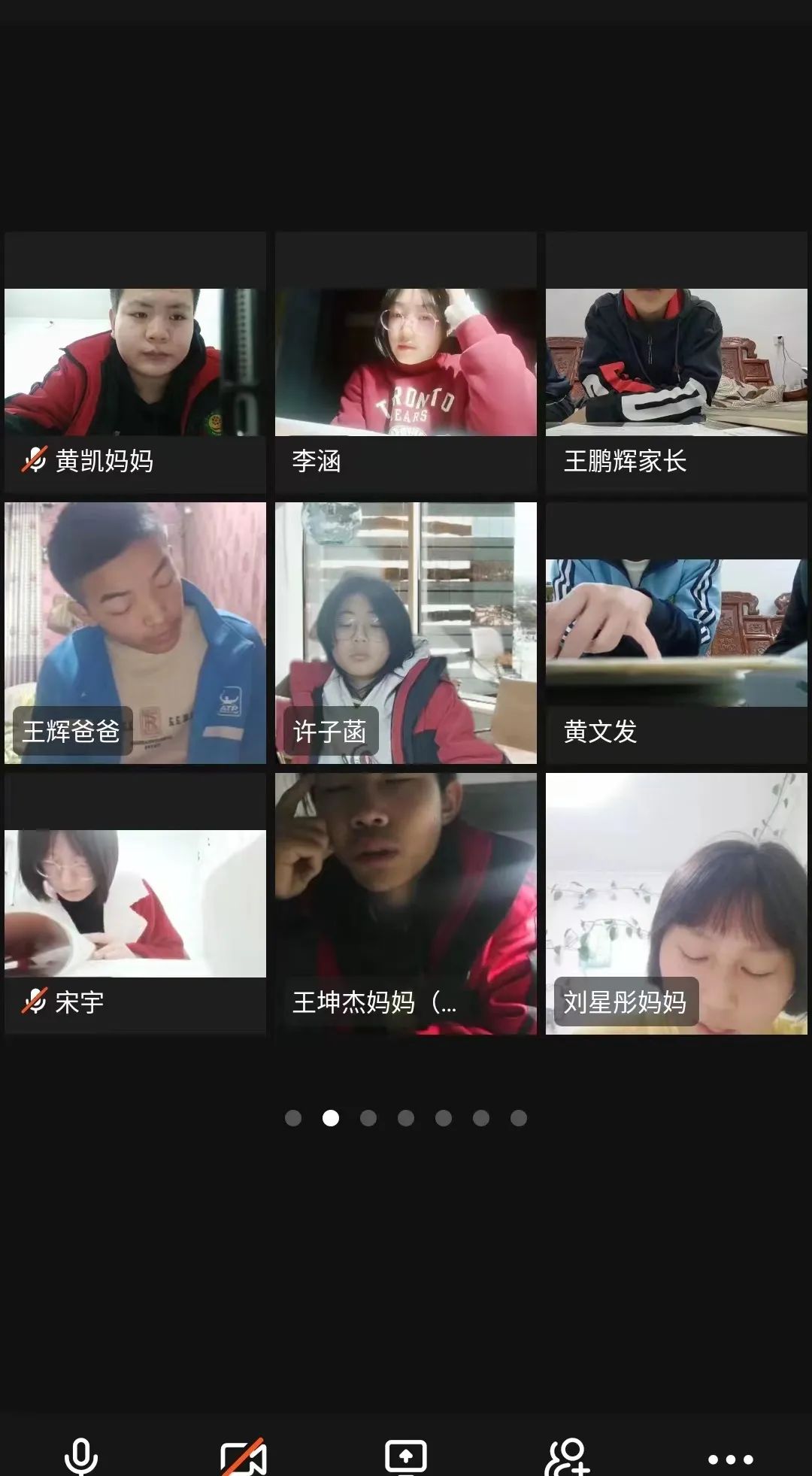The width and height of the screenshot is (812, 1476).
Task: Select the video tile of 黄凯妈妈
Action: pos(135,362)
